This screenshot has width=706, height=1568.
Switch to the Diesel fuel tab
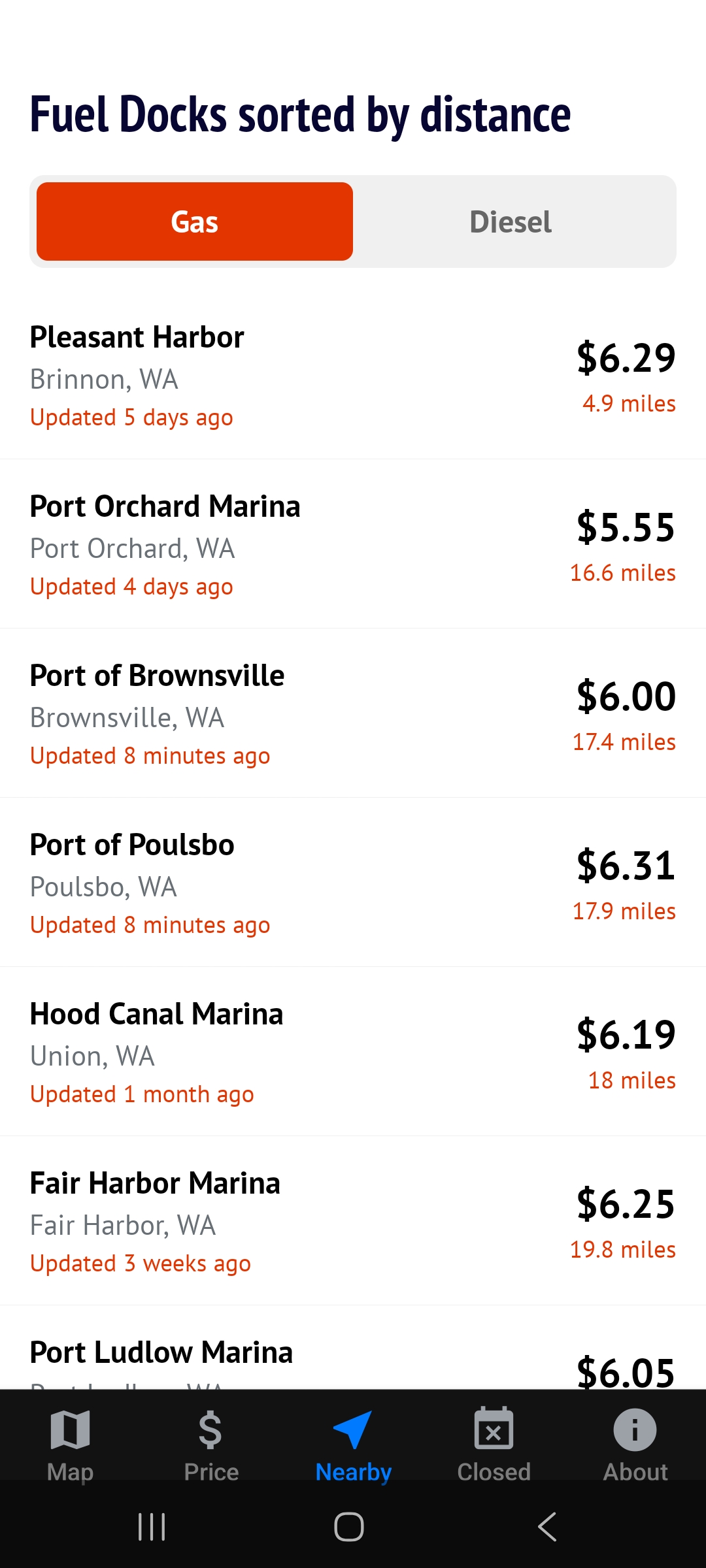click(511, 221)
